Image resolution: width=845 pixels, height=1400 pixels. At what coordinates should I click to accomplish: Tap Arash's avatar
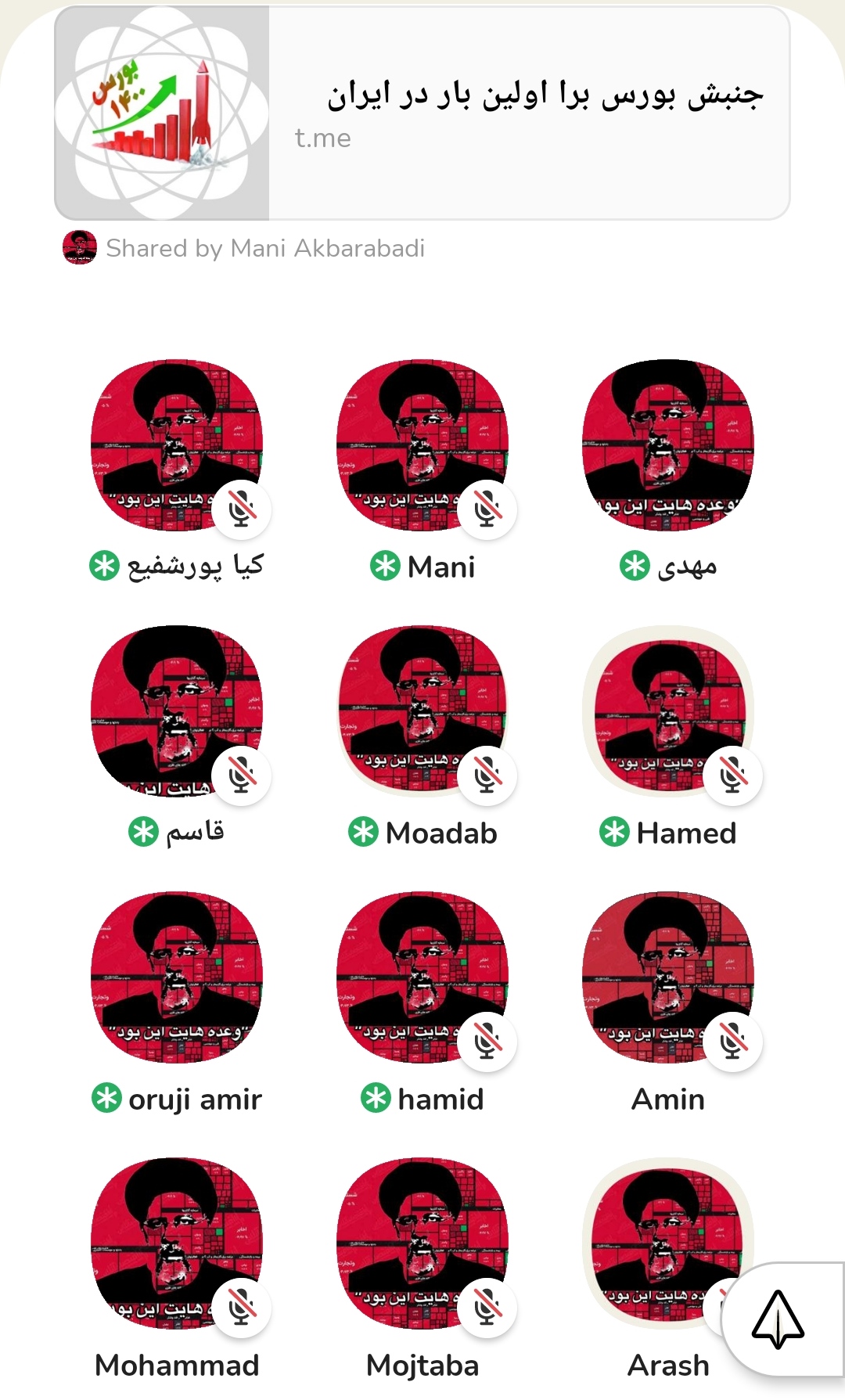(668, 1243)
